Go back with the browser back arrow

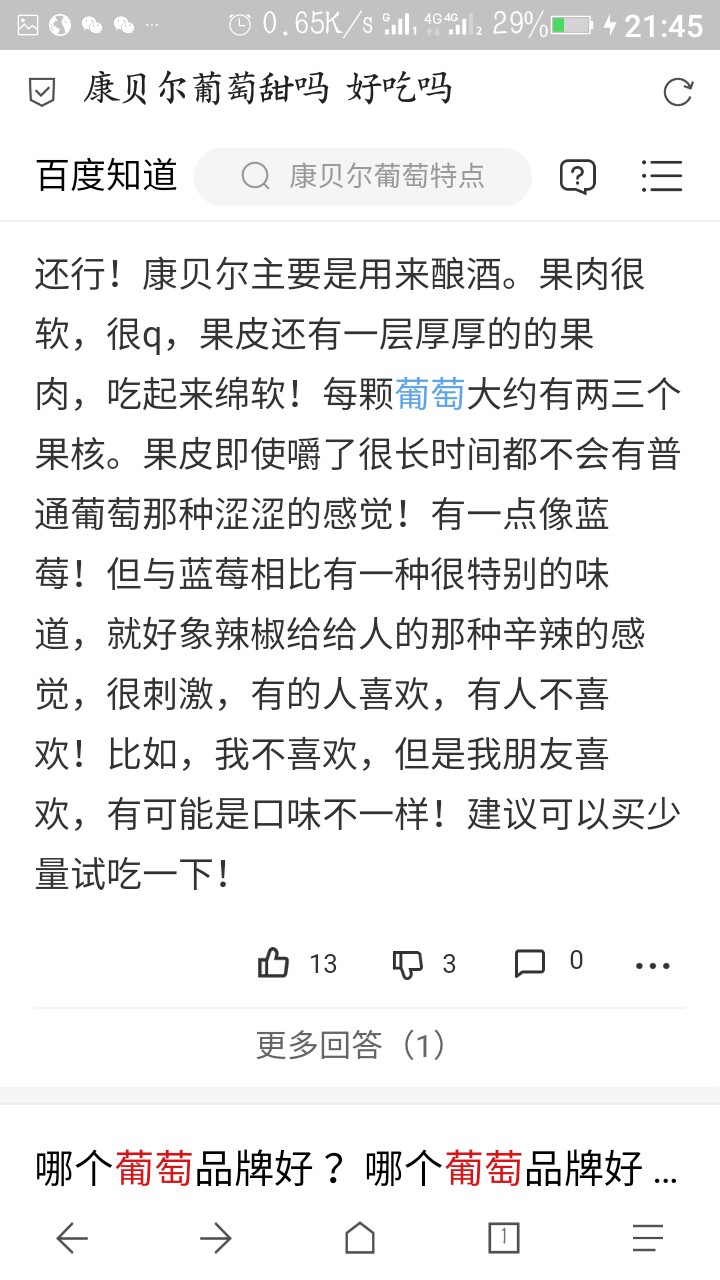[72, 1239]
